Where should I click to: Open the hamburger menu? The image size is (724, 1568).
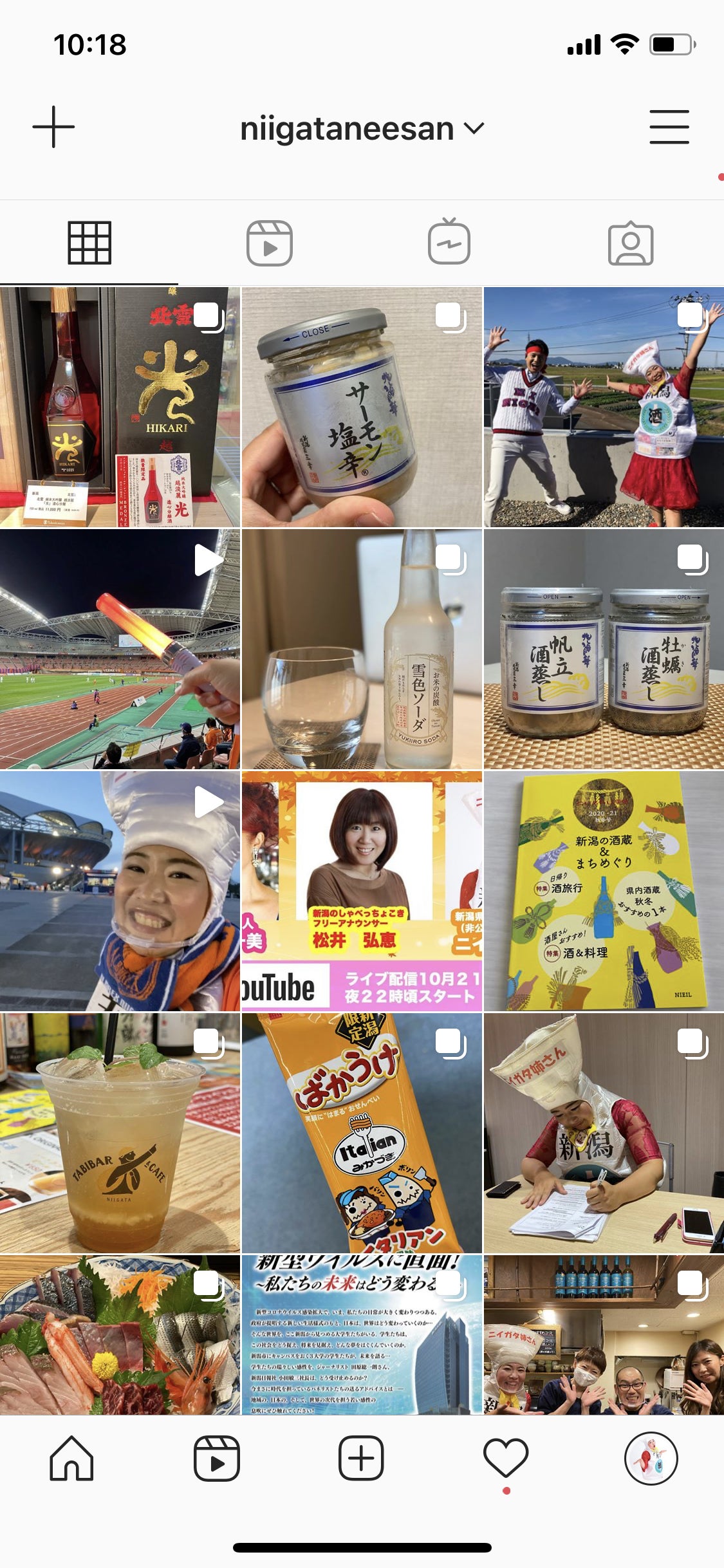click(x=669, y=127)
